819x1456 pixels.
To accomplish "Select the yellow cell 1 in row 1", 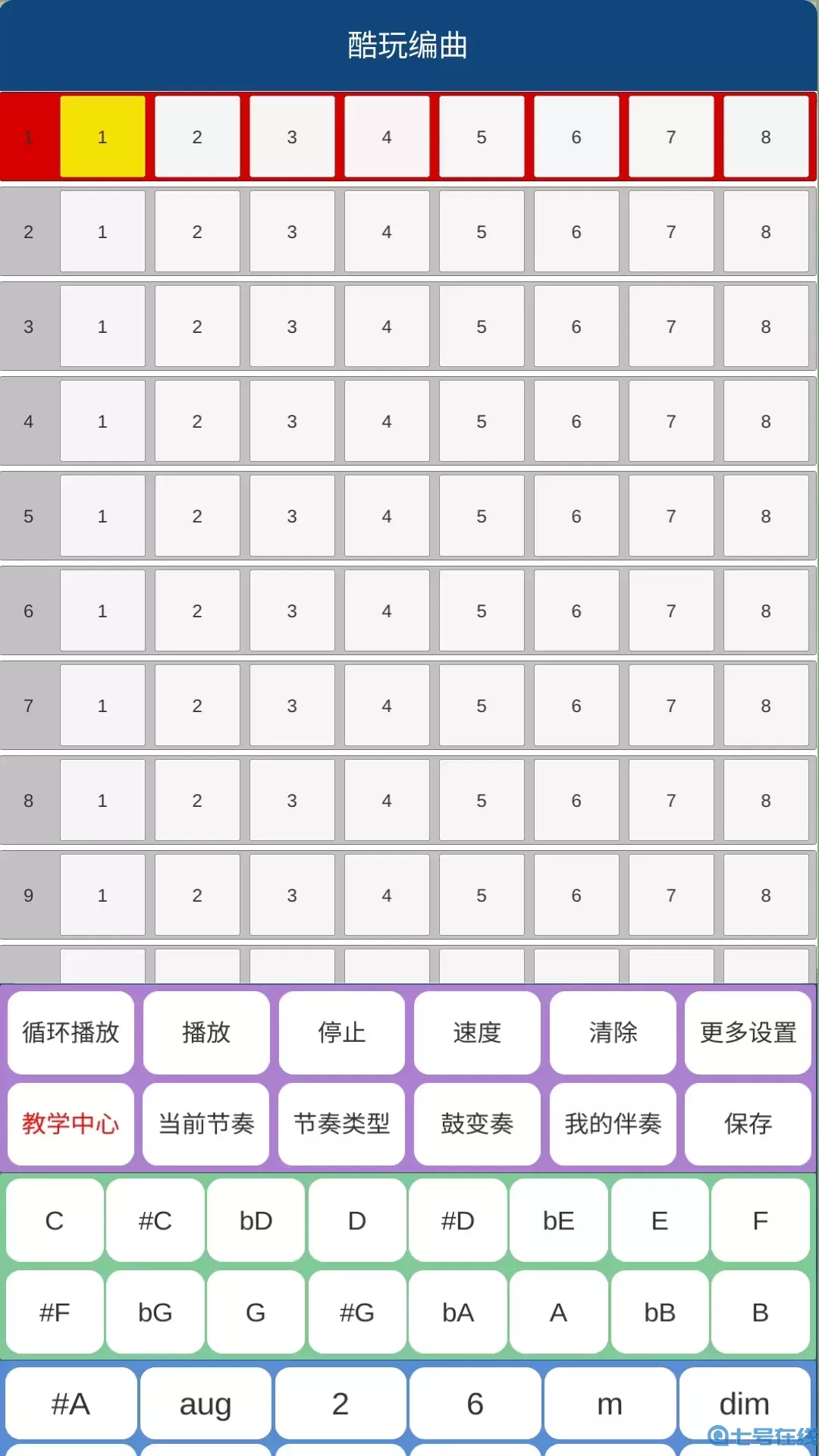I will [x=102, y=137].
